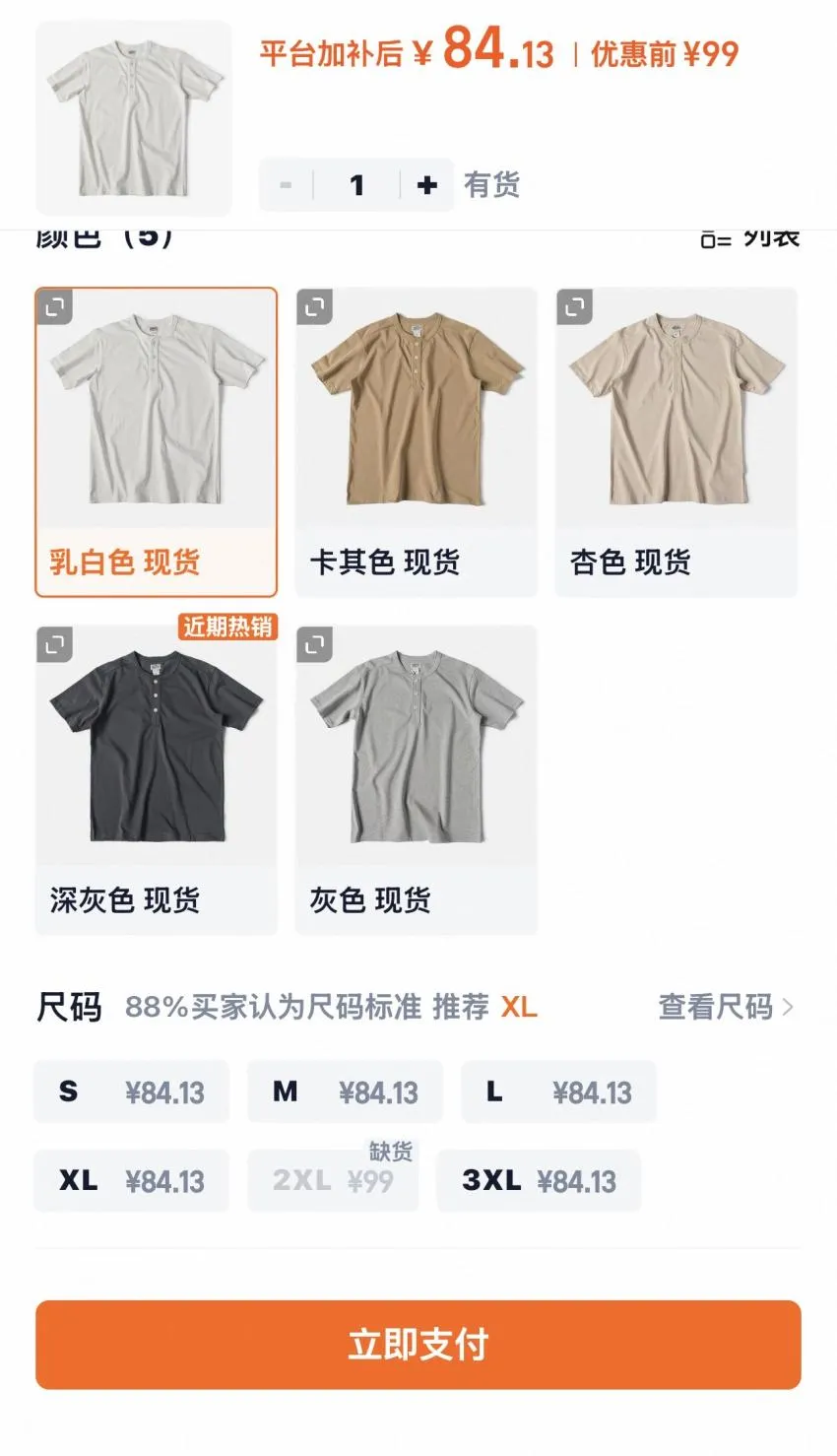Tap 立即支付 to pay now
This screenshot has width=837, height=1456.
[x=418, y=1345]
